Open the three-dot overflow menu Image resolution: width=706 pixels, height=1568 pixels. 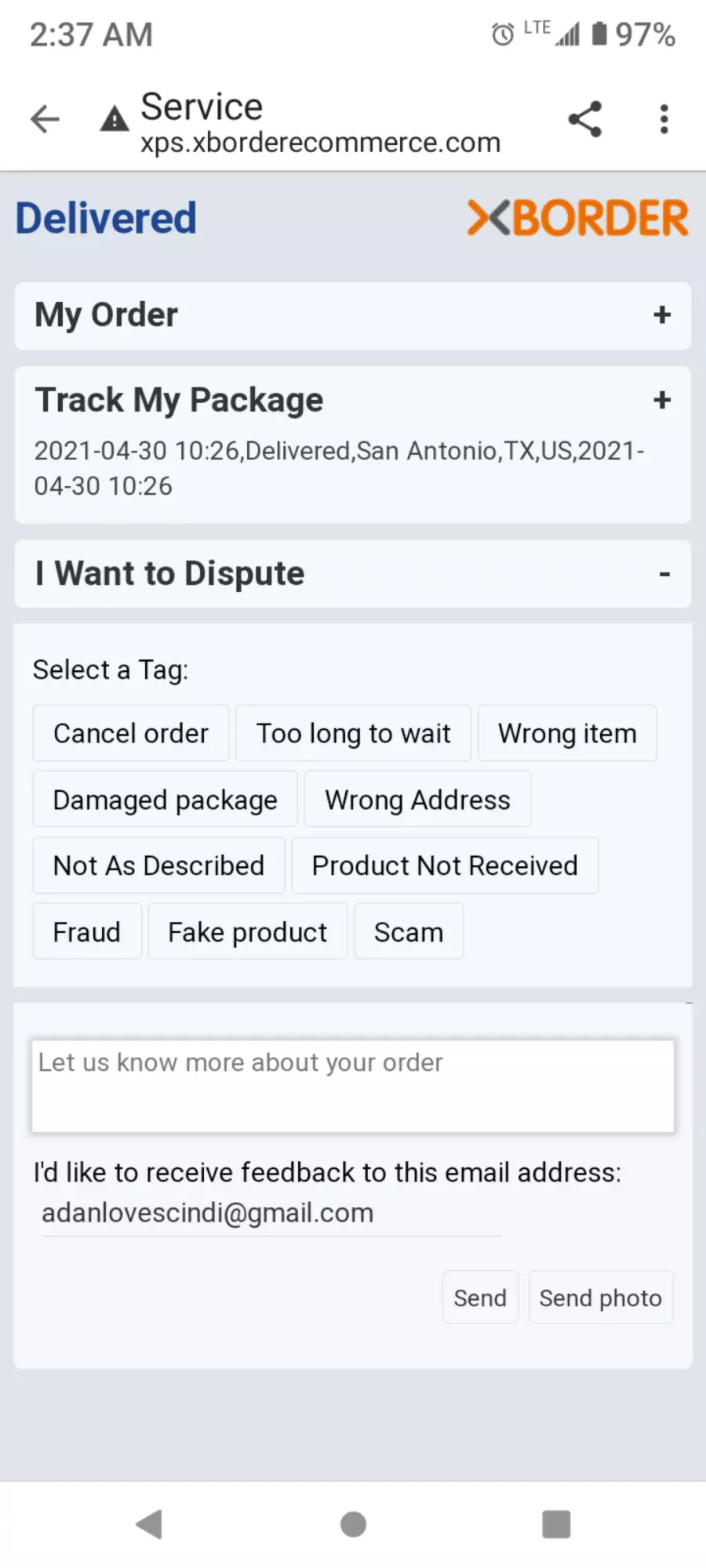[664, 119]
